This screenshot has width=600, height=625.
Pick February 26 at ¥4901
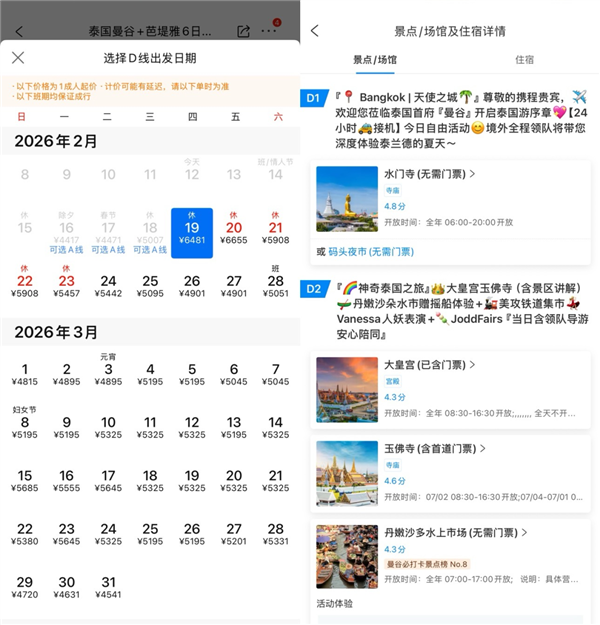pos(192,287)
